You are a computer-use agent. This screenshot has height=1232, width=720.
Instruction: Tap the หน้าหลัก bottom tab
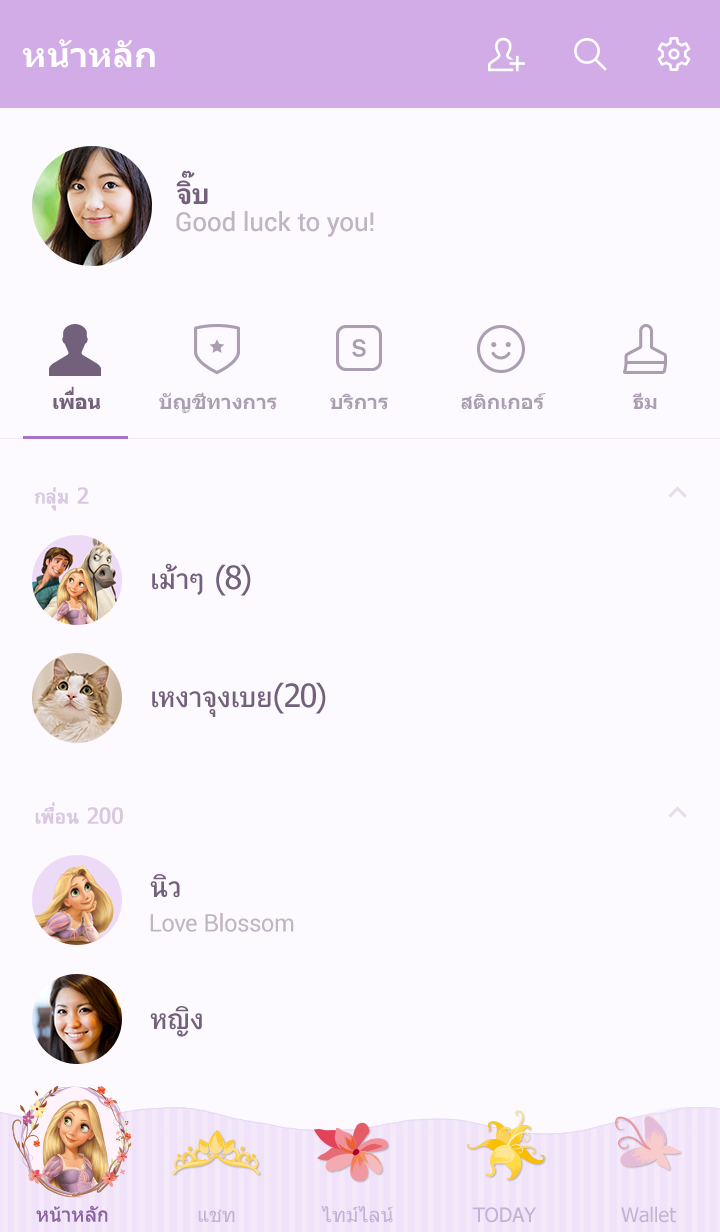point(72,1160)
